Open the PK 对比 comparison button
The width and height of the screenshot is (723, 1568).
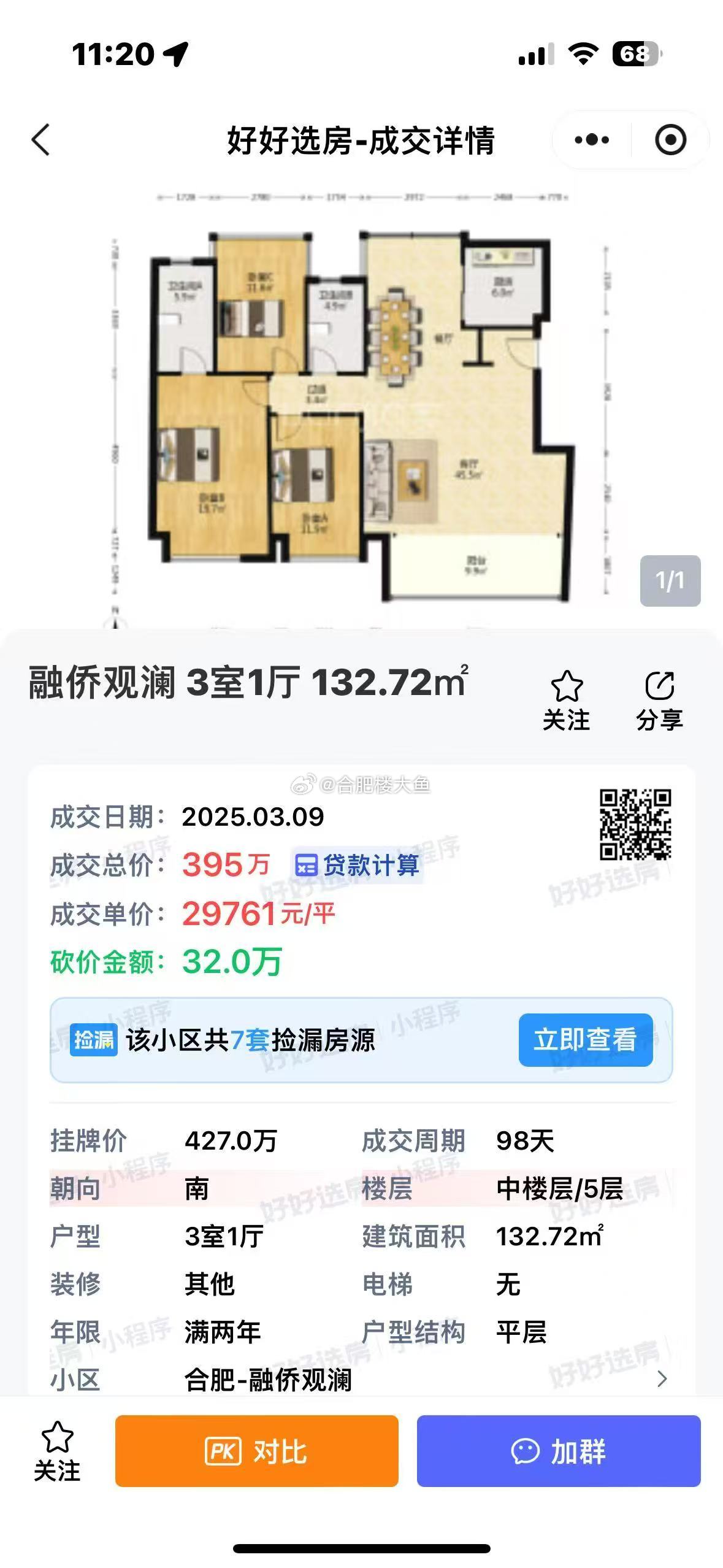[x=256, y=1451]
